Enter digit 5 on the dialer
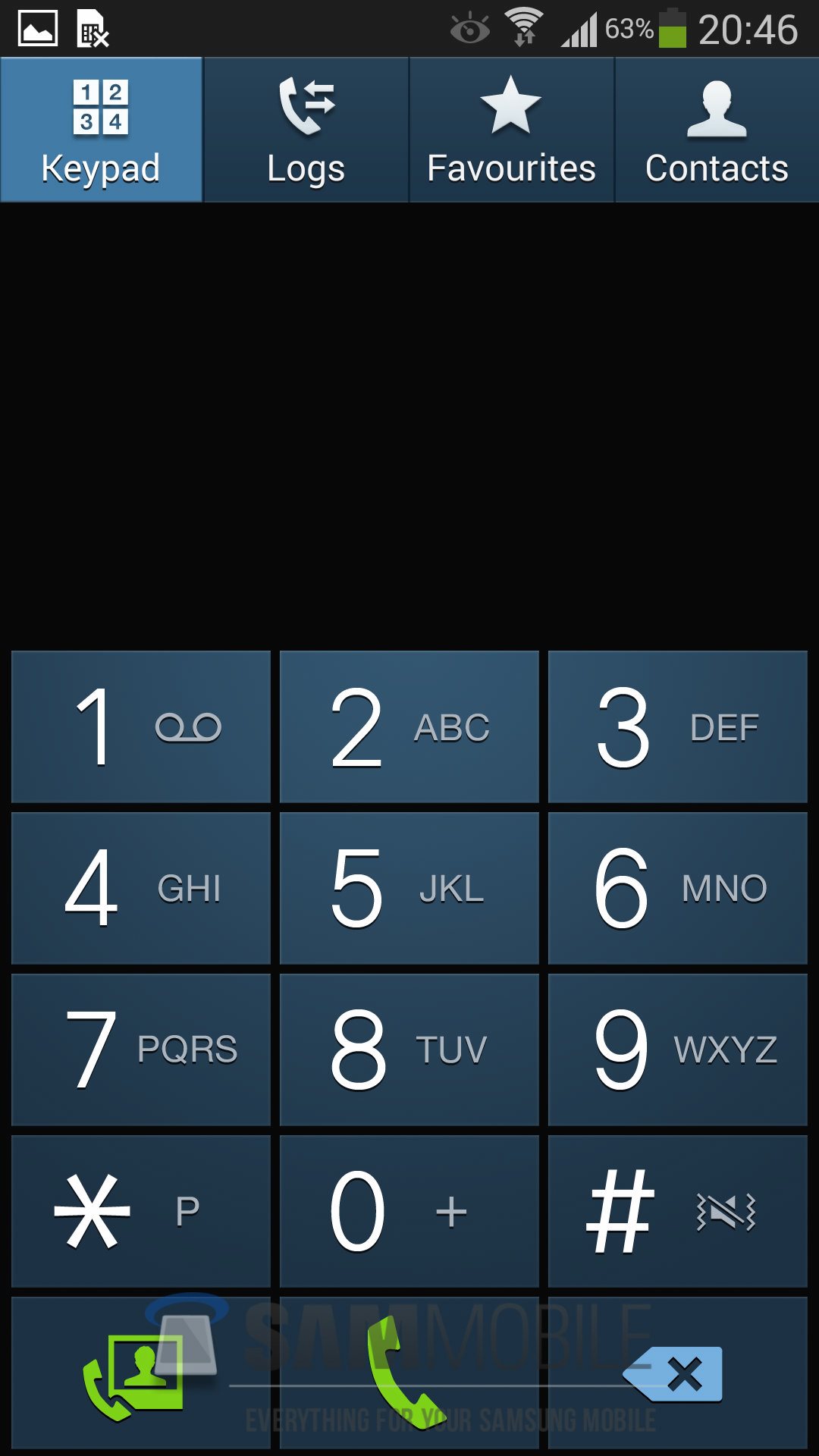 coord(409,888)
